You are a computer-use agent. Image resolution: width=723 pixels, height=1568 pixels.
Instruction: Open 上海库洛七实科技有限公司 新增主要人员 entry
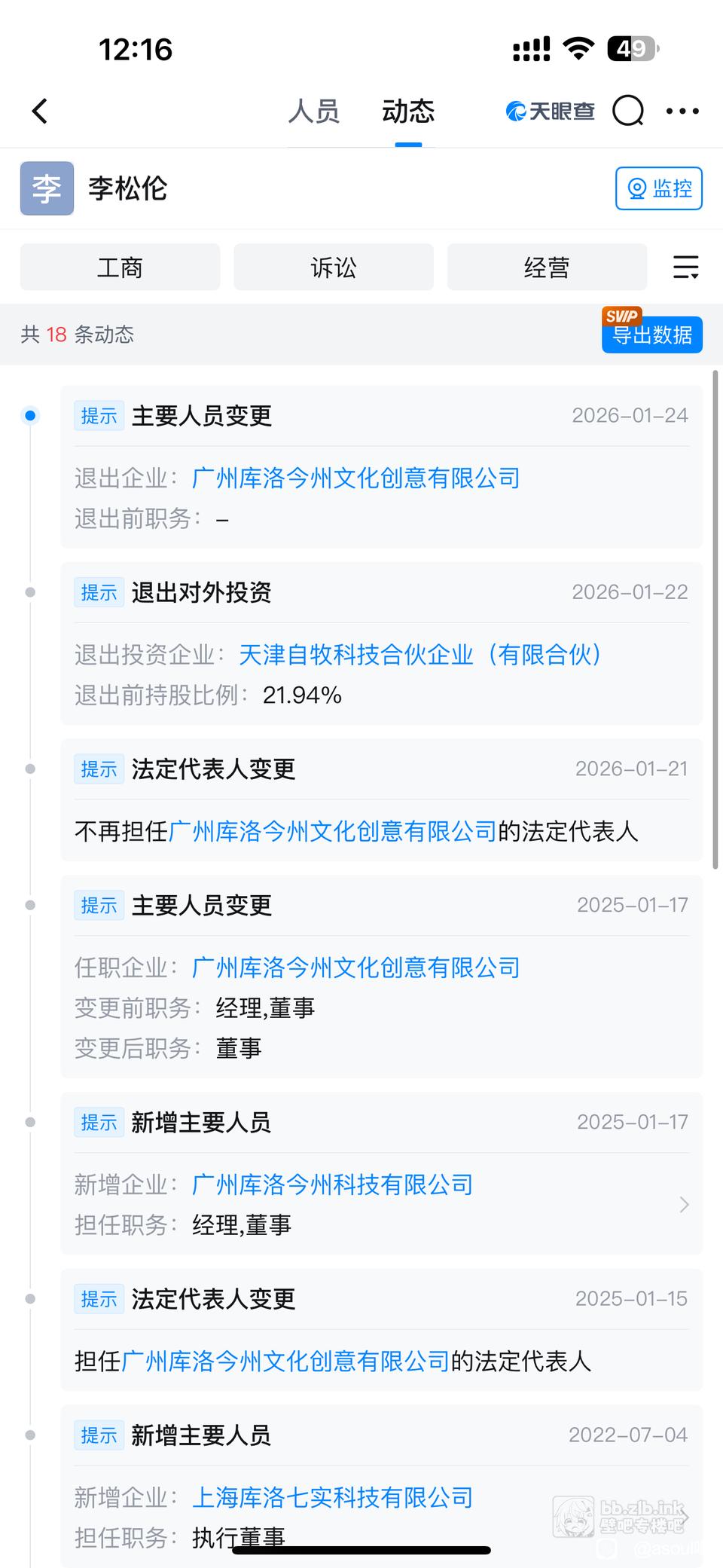point(333,1498)
